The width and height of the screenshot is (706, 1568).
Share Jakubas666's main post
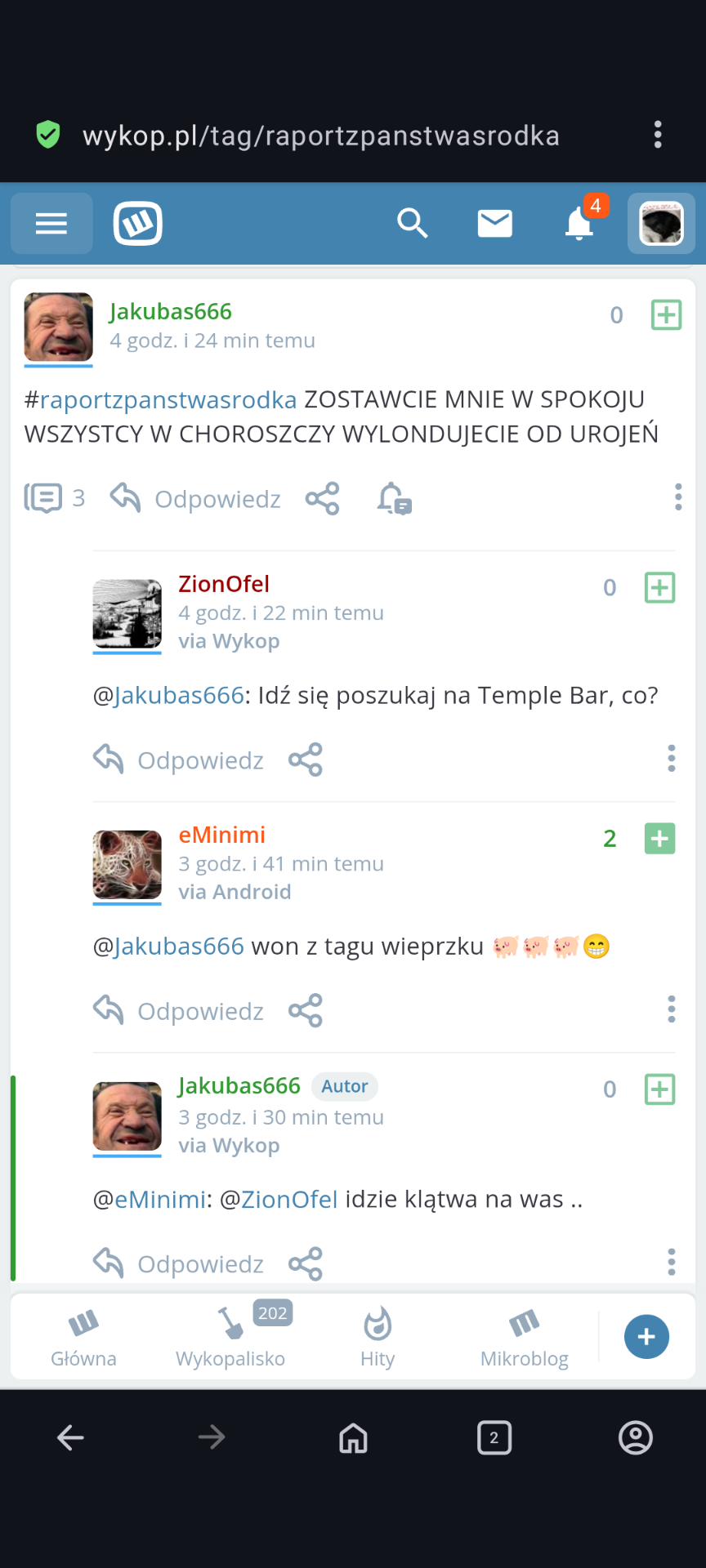pyautogui.click(x=322, y=498)
